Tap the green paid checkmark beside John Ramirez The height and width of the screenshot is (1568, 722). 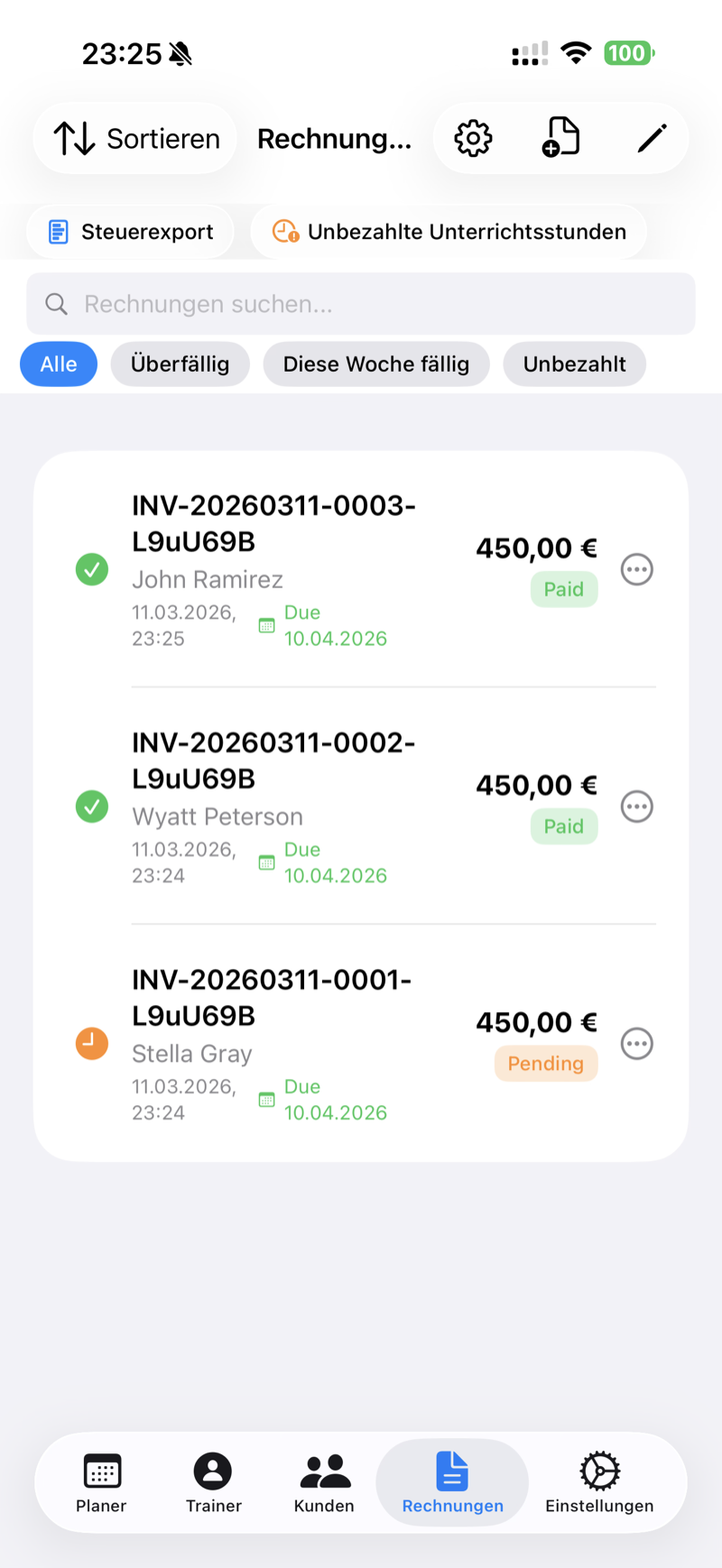click(91, 569)
